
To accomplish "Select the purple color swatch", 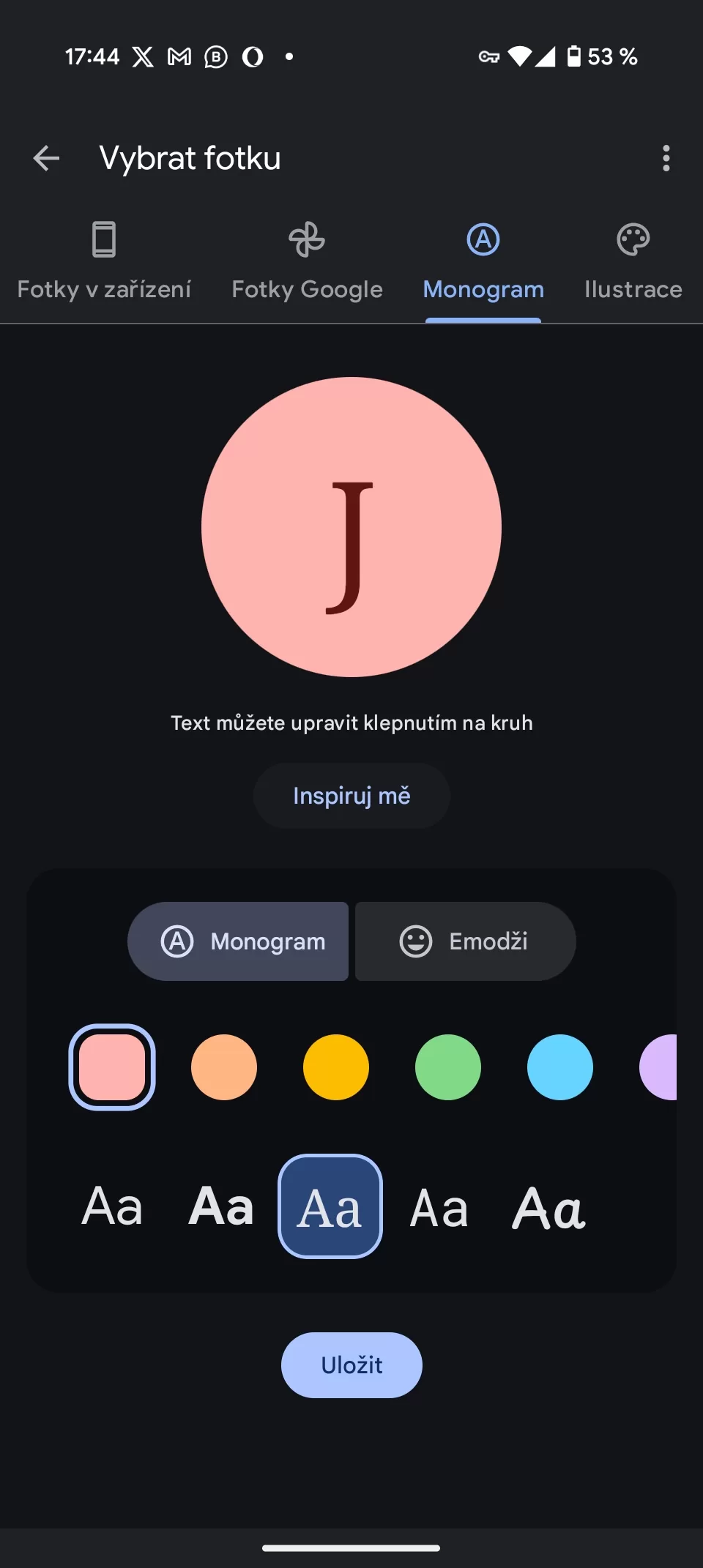I will (661, 1067).
